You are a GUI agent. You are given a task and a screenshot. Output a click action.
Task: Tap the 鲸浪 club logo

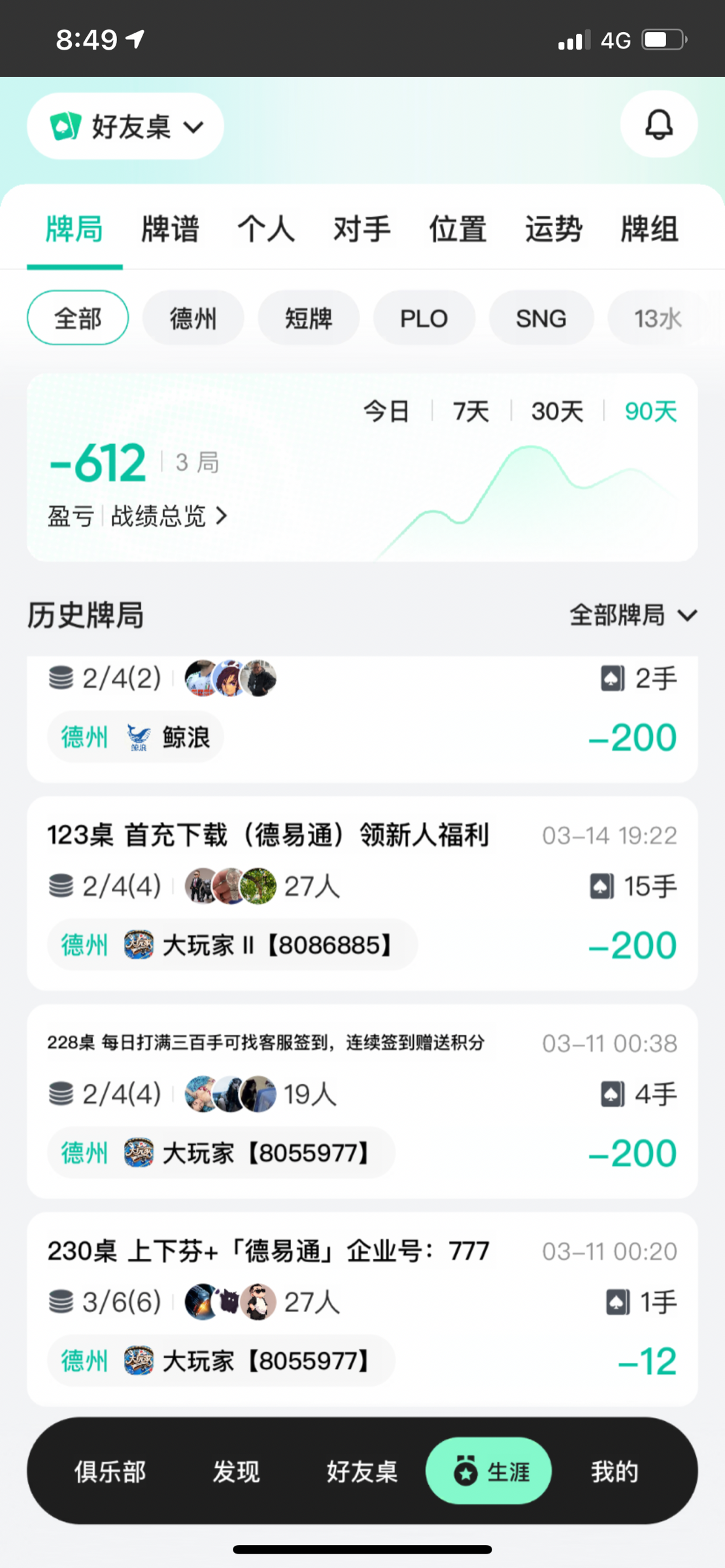pos(139,737)
